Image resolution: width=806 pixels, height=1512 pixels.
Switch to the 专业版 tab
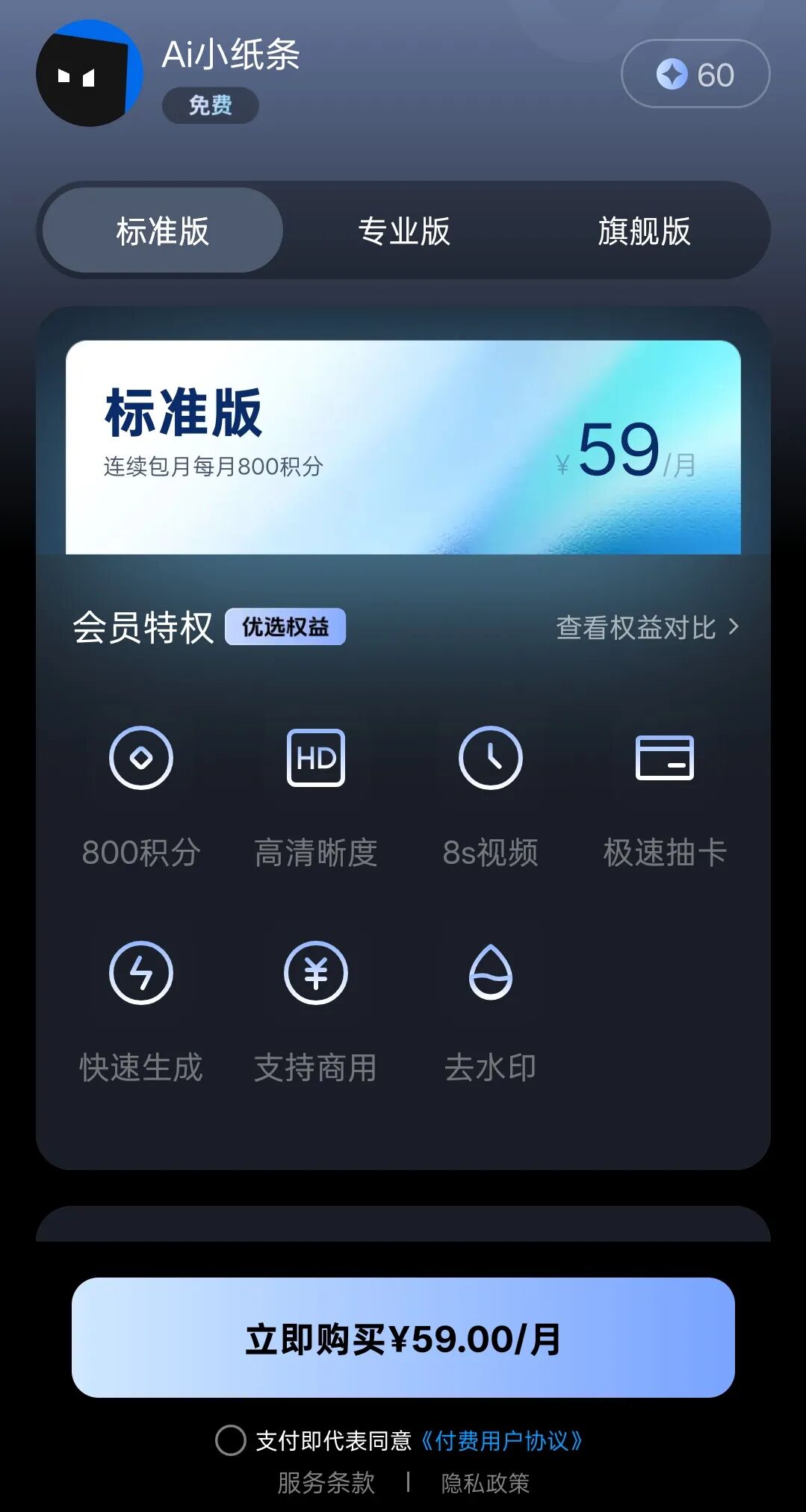[403, 231]
